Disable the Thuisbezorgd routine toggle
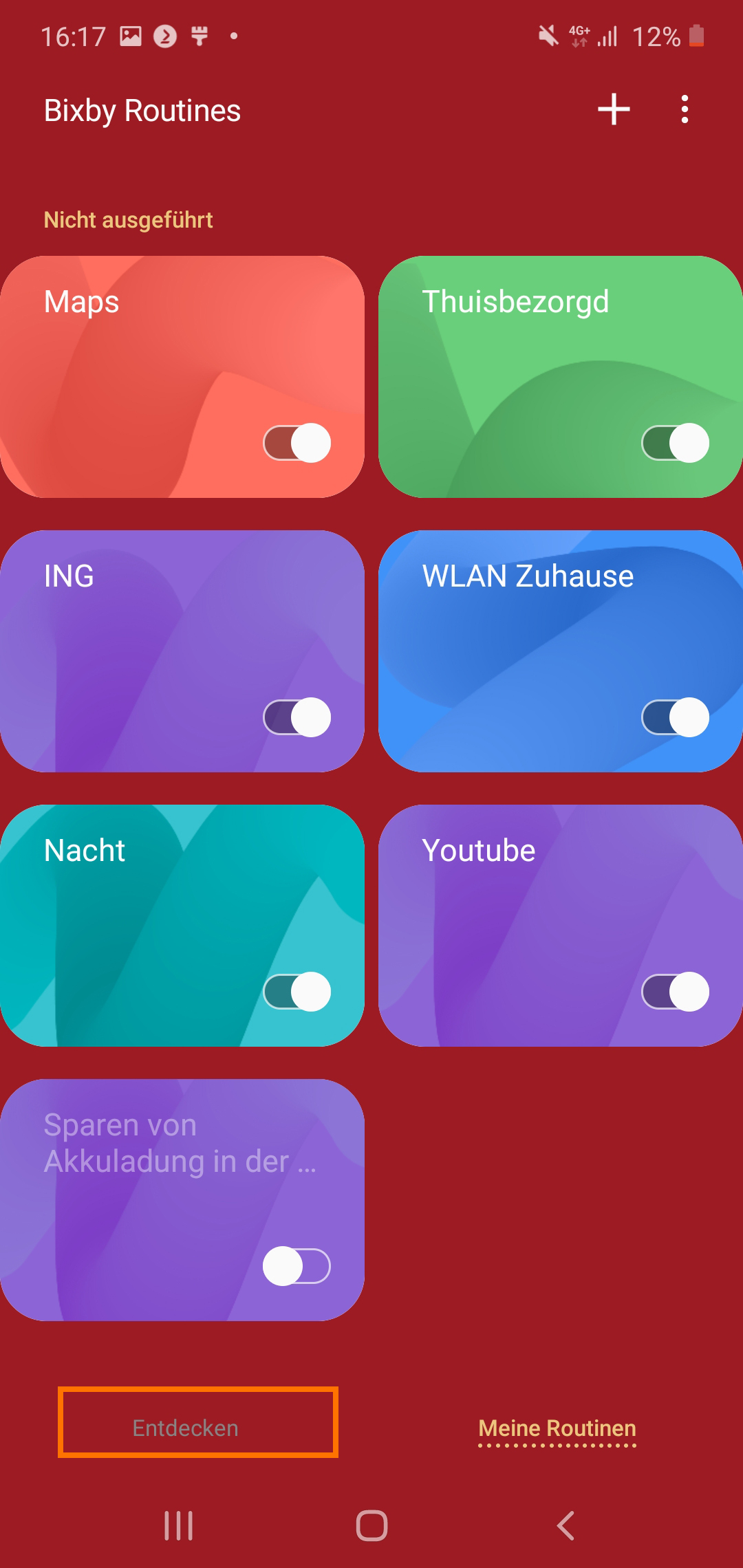The height and width of the screenshot is (1568, 743). 676,443
